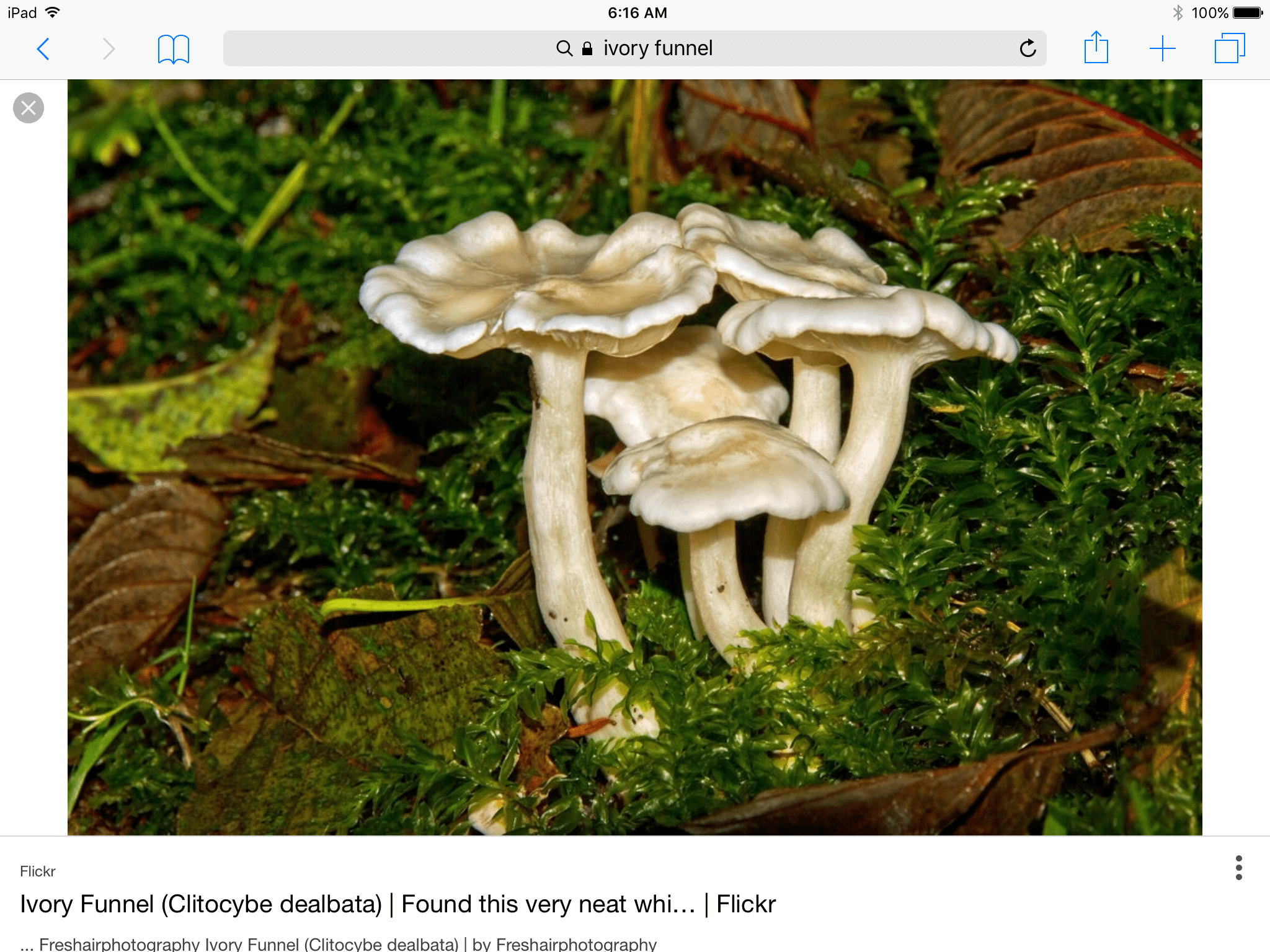This screenshot has width=1270, height=952.
Task: Tap the address bar showing ivory funnel
Action: (x=634, y=48)
